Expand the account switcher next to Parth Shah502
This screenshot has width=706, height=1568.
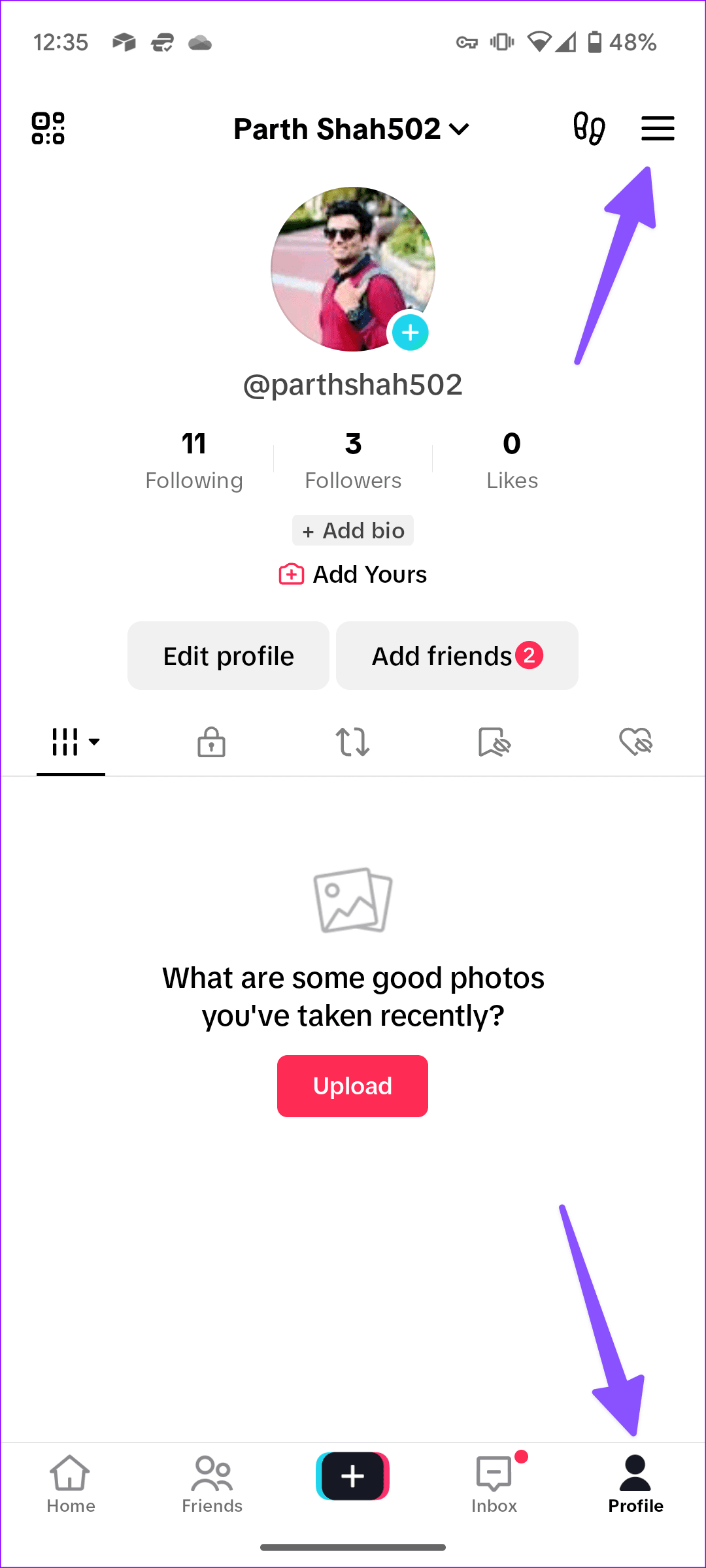(458, 128)
